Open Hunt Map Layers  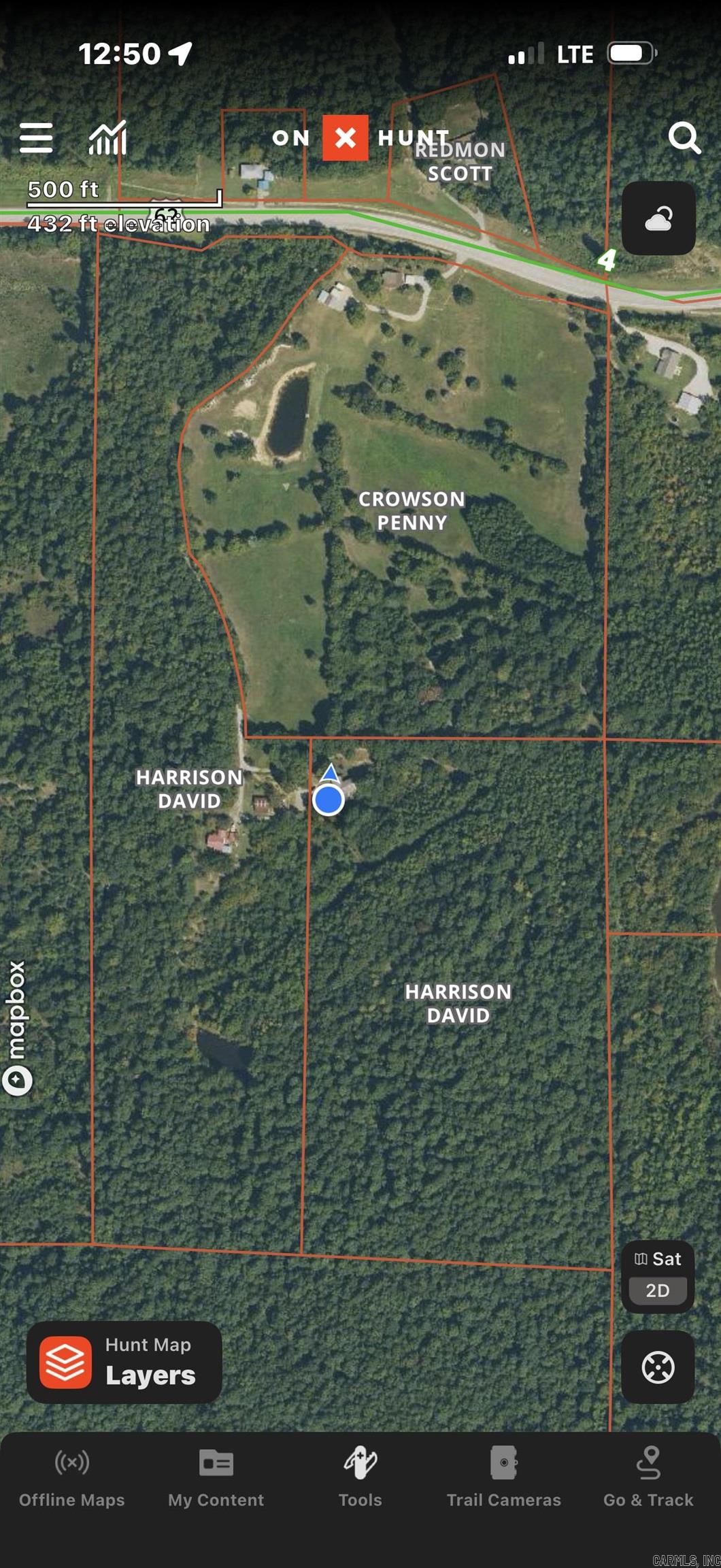[x=124, y=1362]
